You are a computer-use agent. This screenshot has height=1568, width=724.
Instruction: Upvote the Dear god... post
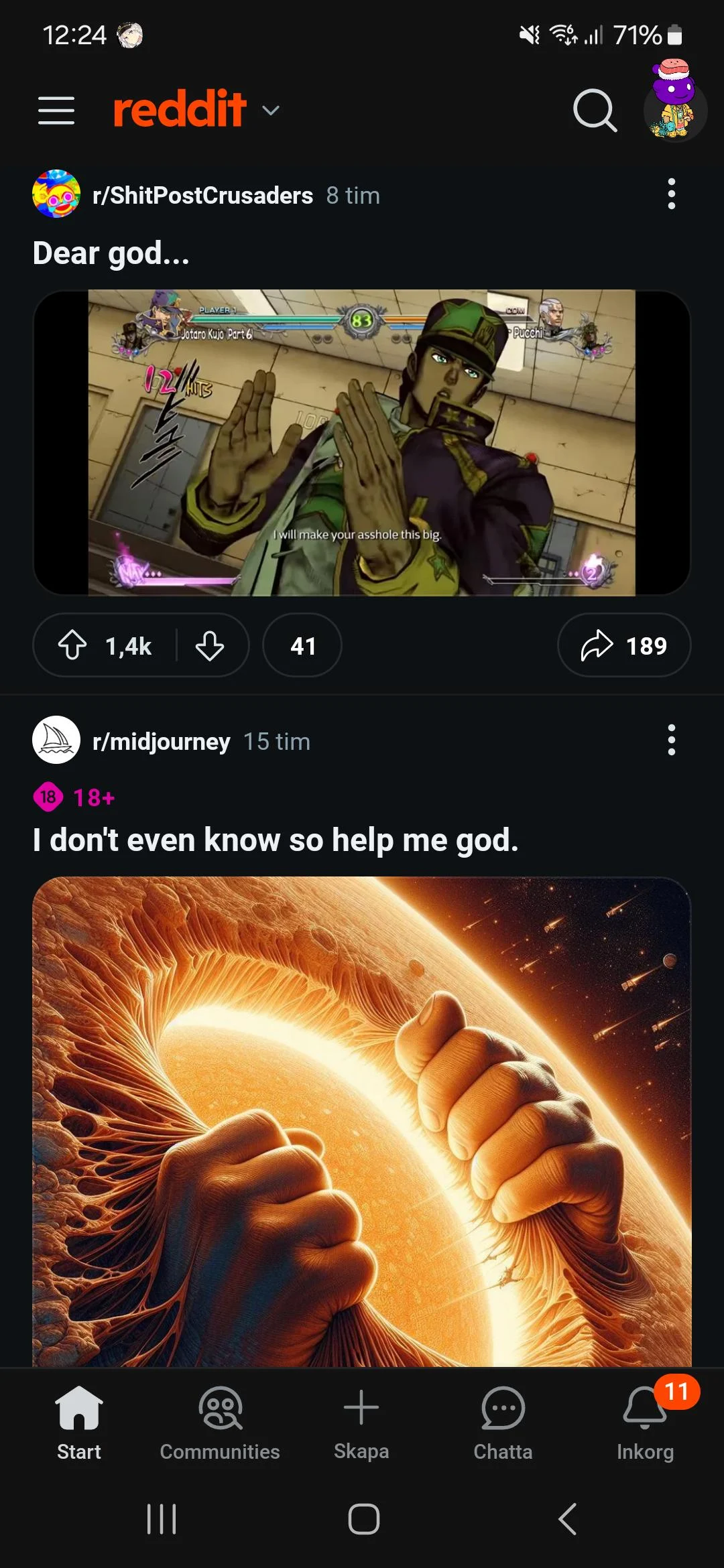[72, 646]
